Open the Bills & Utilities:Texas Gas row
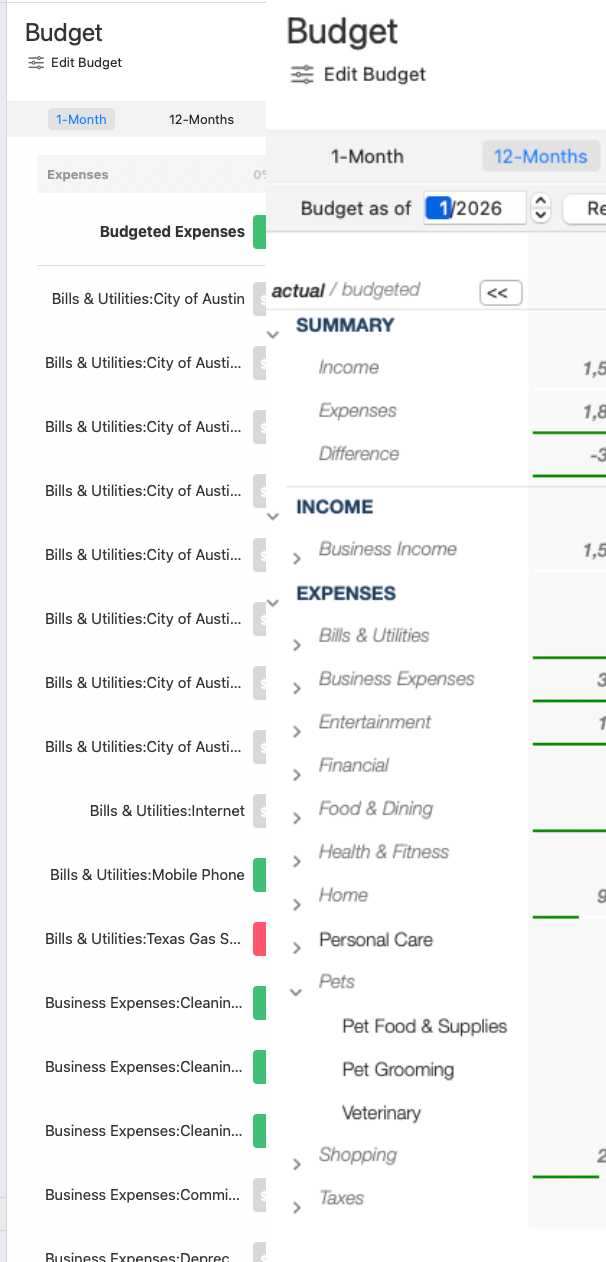 [143, 939]
